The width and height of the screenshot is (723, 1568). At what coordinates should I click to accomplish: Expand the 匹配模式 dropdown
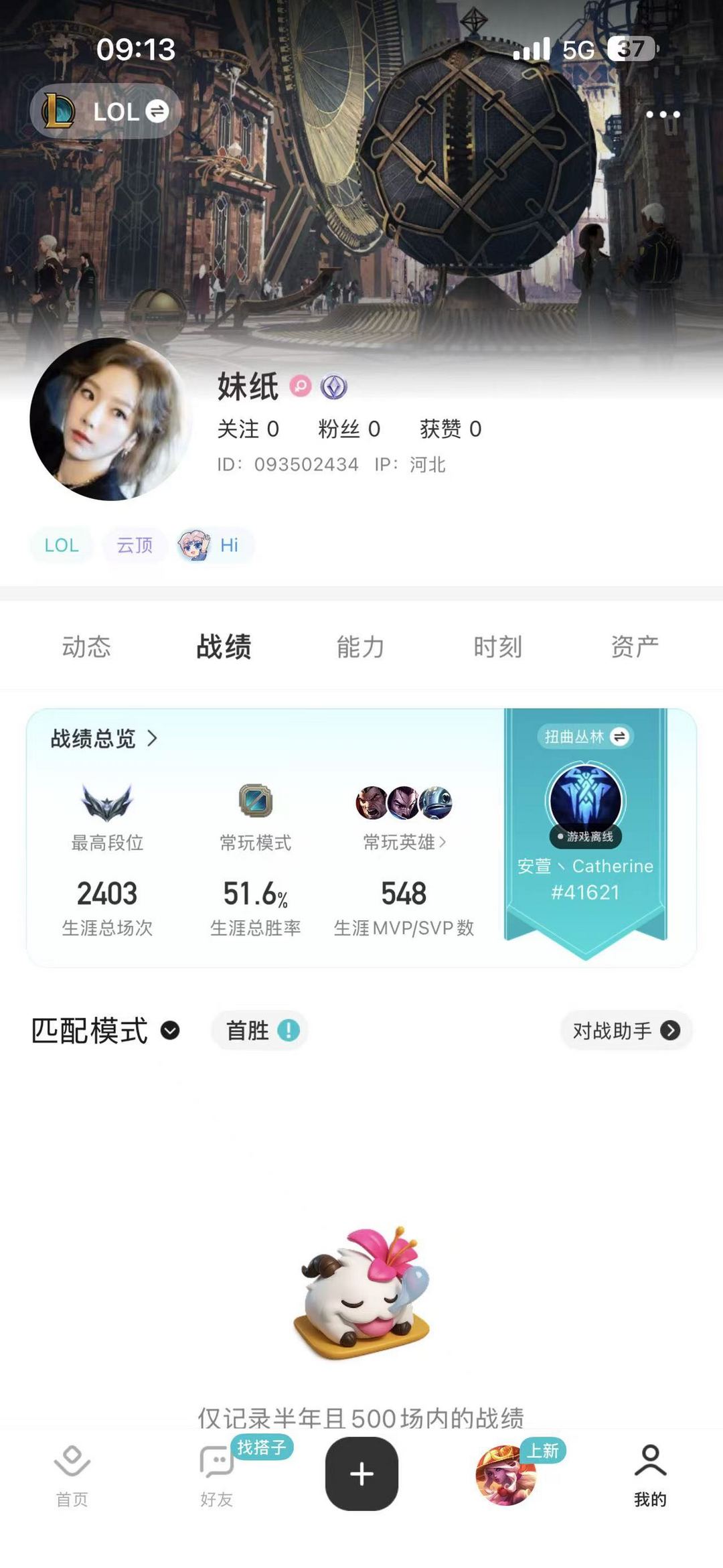(105, 1030)
